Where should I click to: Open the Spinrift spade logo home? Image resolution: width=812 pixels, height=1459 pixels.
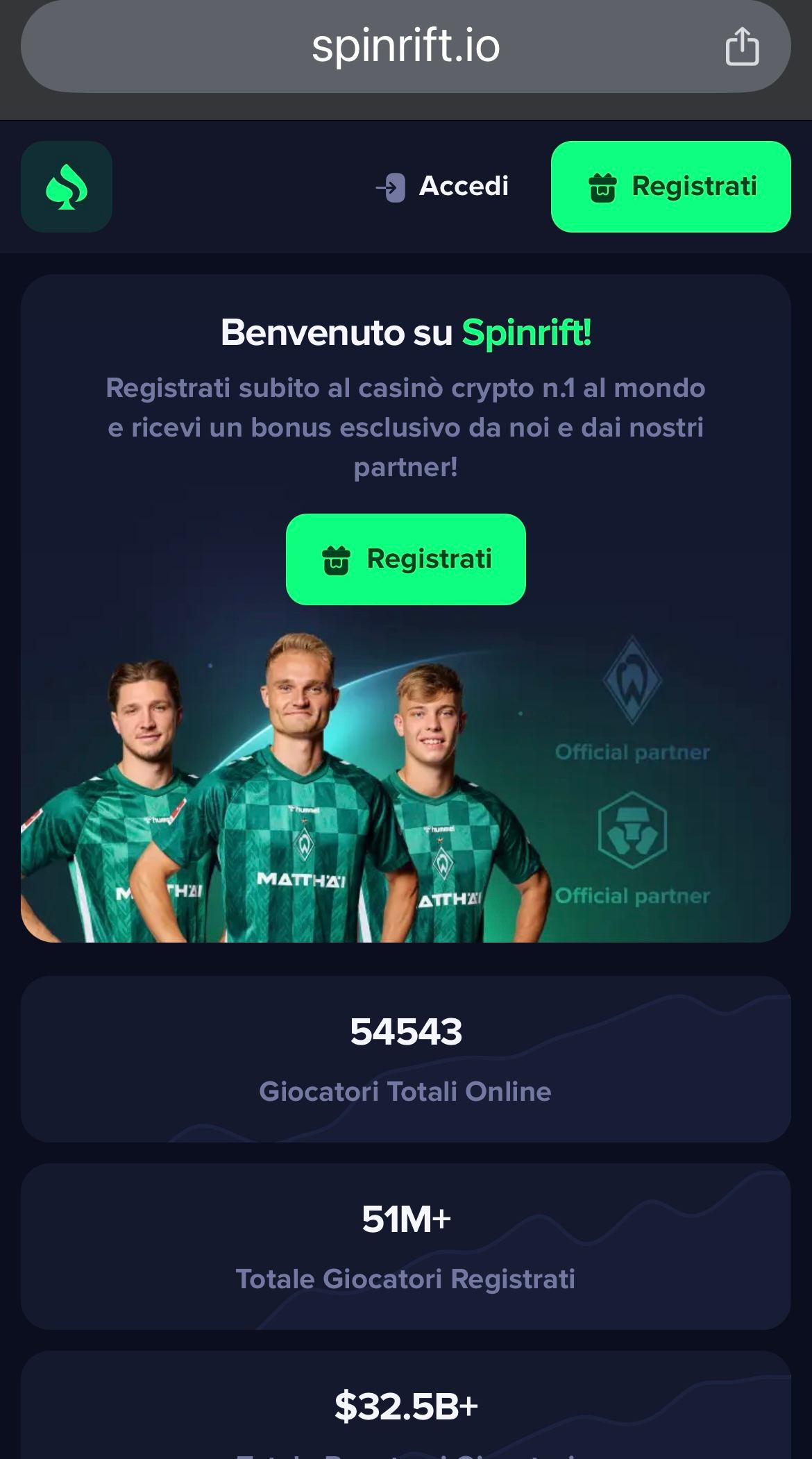pos(67,187)
